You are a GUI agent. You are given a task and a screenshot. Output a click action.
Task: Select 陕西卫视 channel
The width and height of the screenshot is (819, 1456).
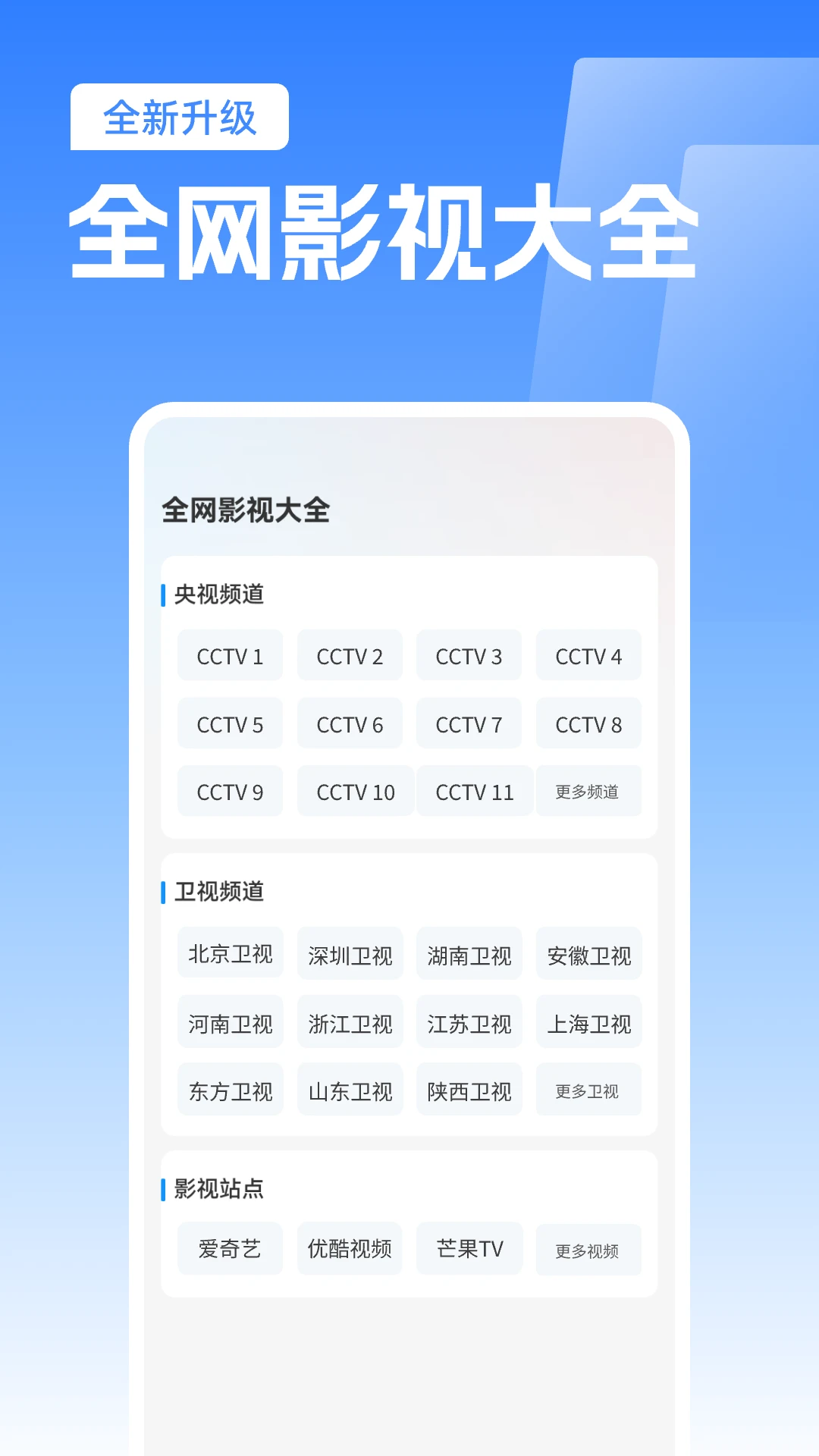[x=469, y=1090]
